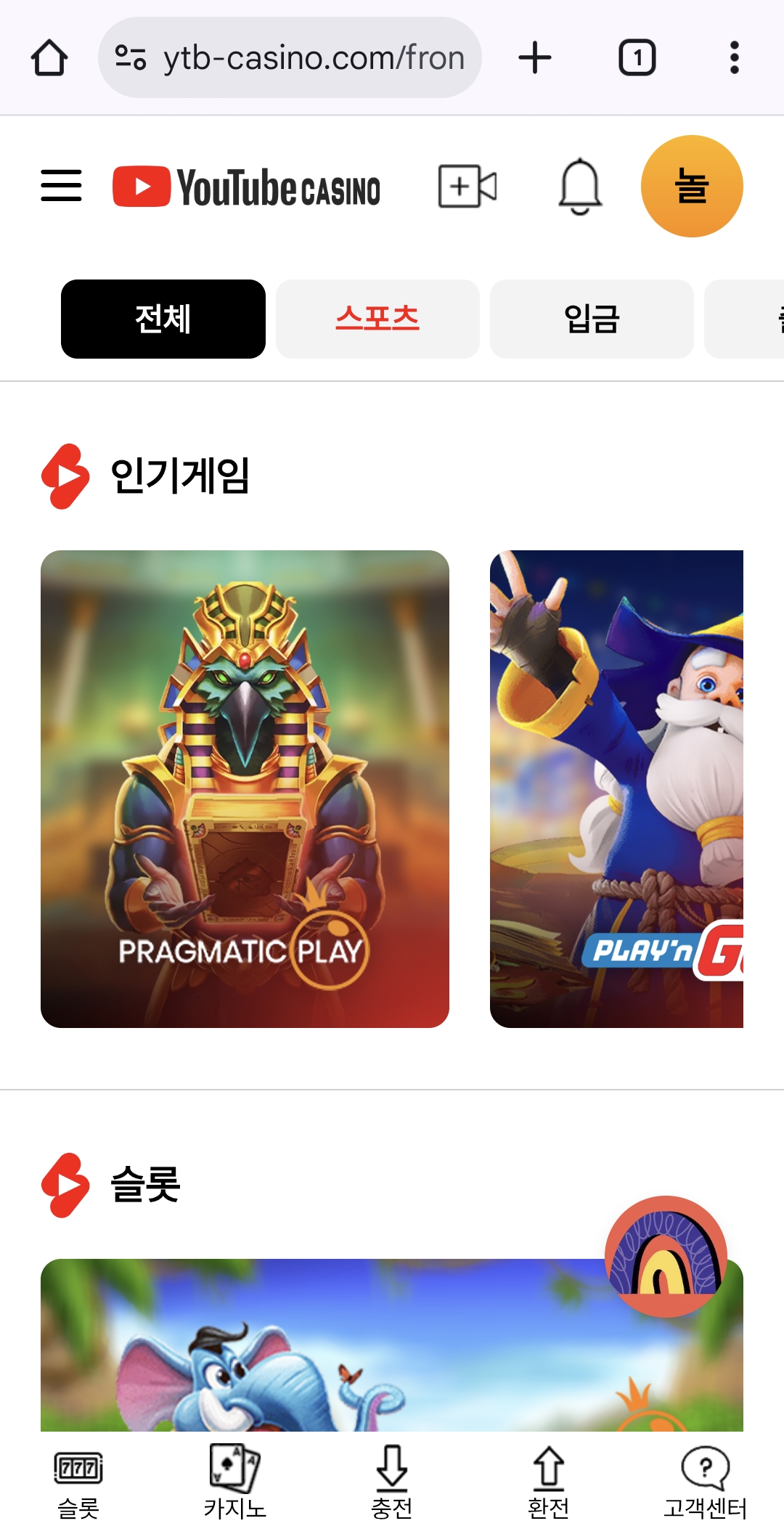Open a new browser tab

(x=535, y=57)
